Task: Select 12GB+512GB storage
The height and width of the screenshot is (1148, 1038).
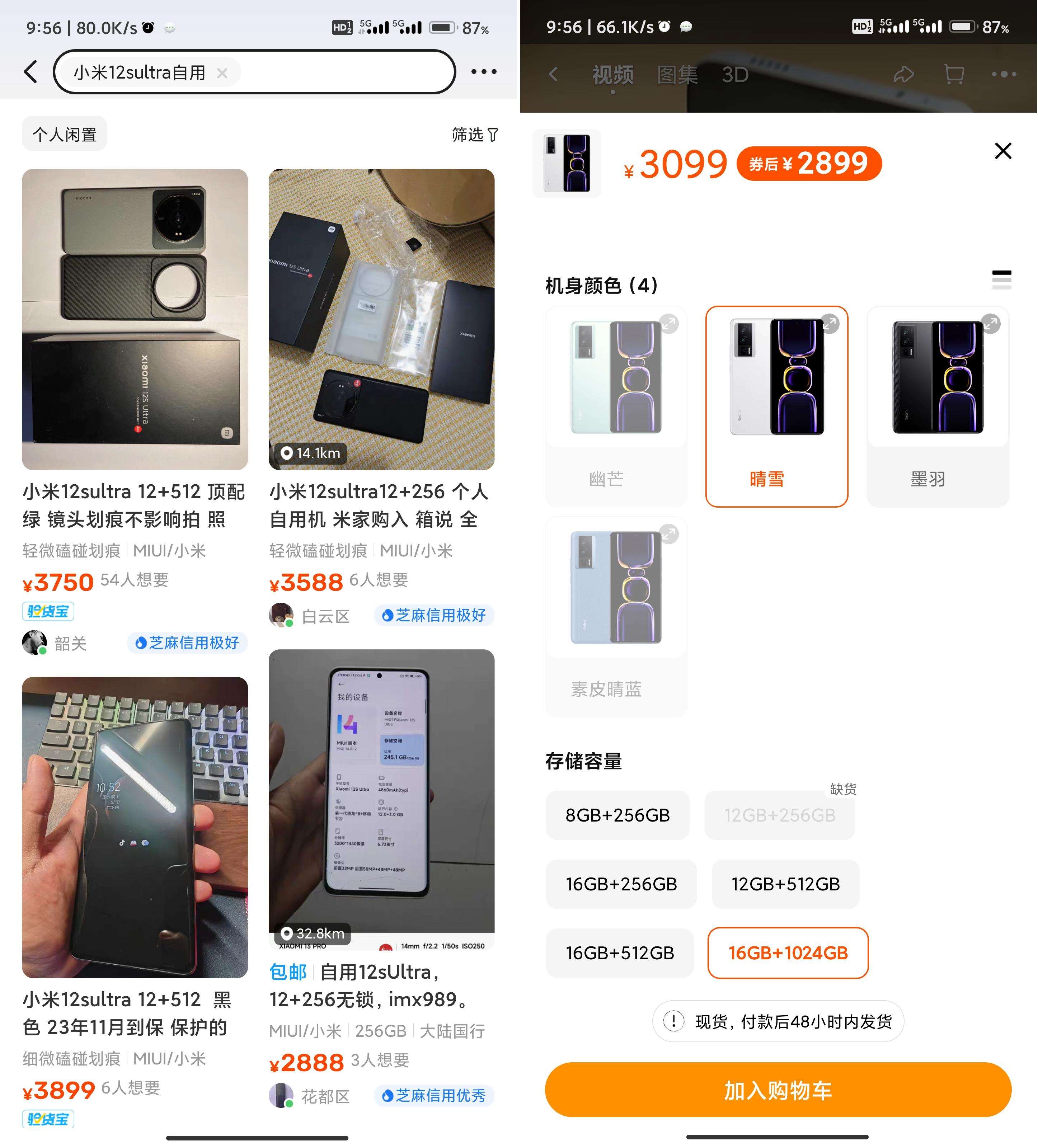Action: click(785, 883)
